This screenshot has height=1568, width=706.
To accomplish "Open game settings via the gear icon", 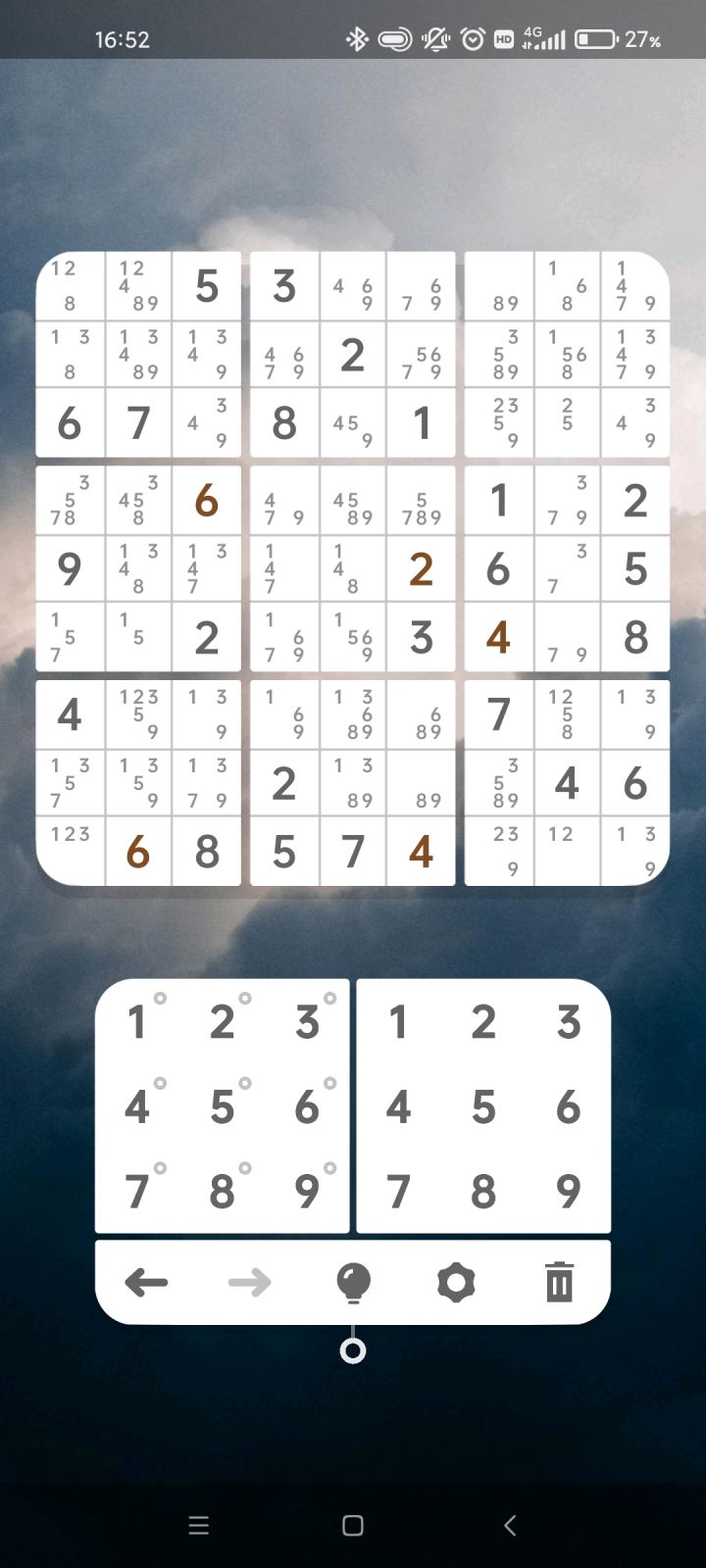I will [455, 1282].
